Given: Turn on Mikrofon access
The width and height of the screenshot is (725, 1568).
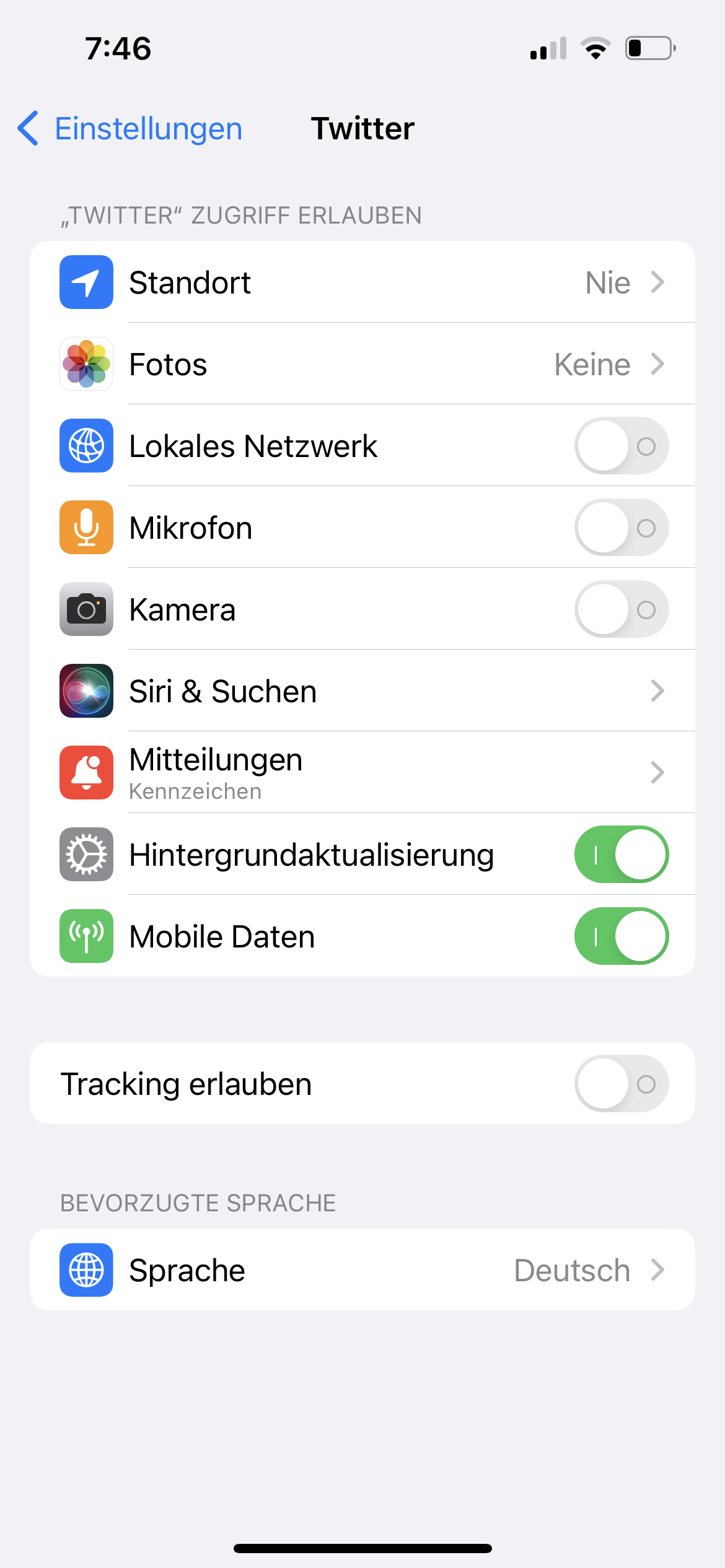Looking at the screenshot, I should 621,528.
